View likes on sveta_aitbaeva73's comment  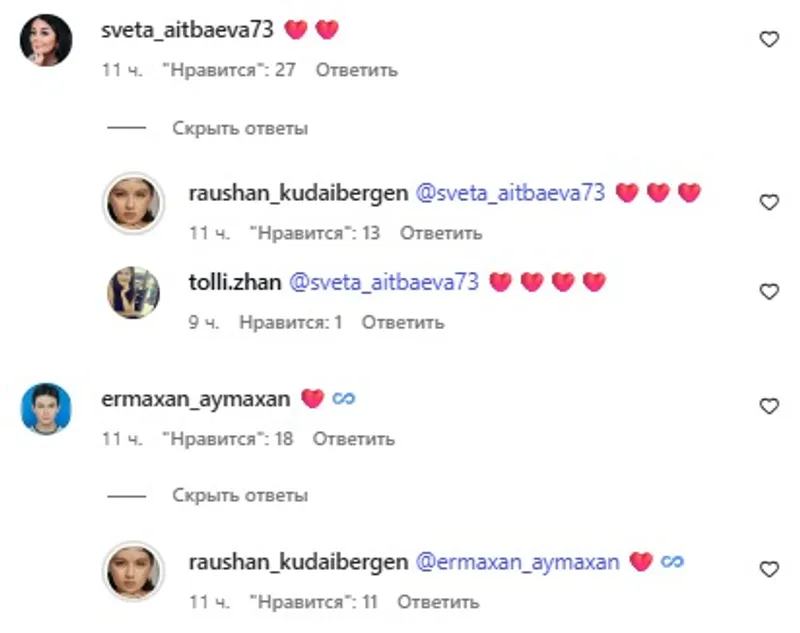(x=229, y=70)
